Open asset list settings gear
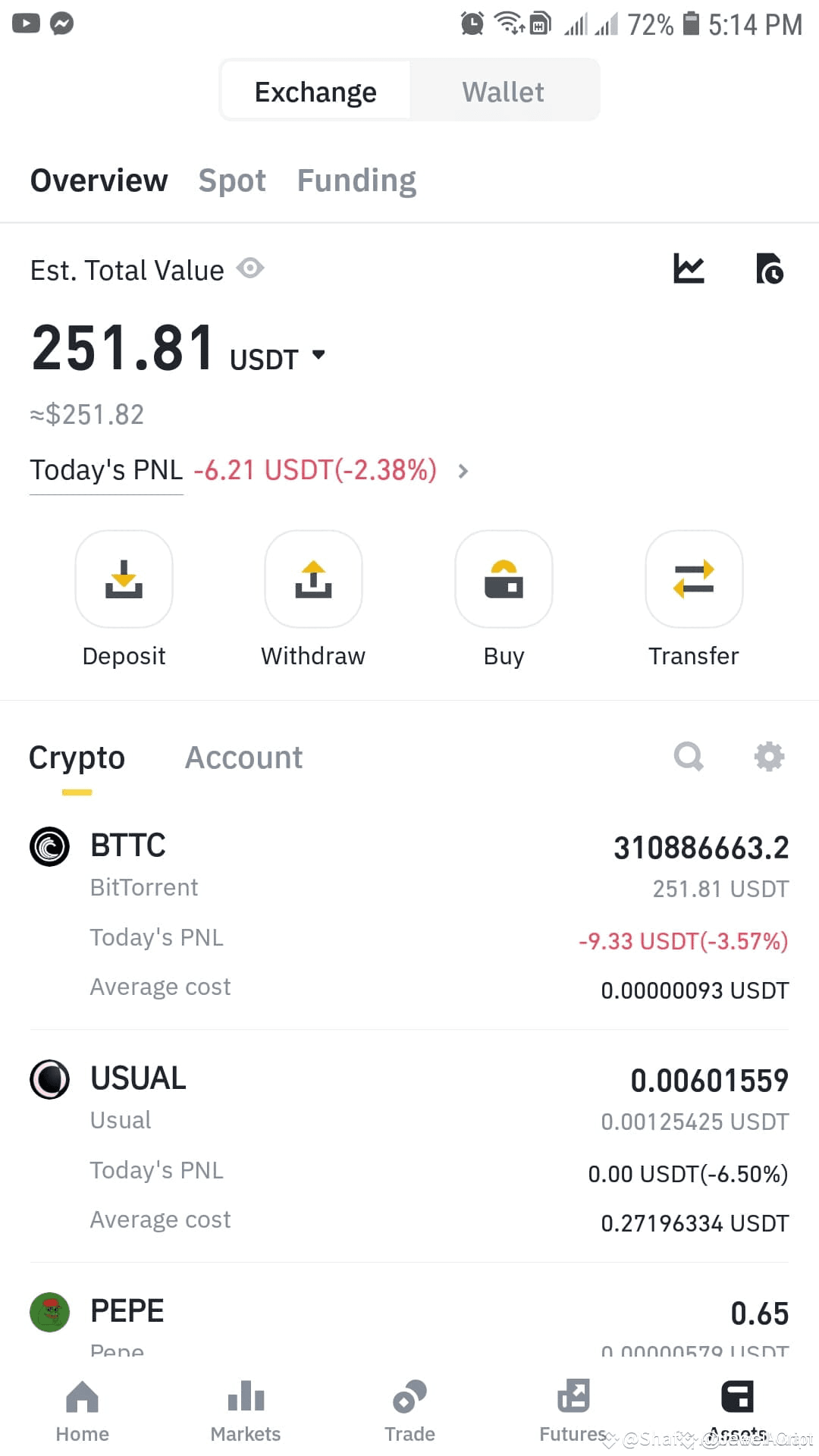The height and width of the screenshot is (1456, 819). 769,756
